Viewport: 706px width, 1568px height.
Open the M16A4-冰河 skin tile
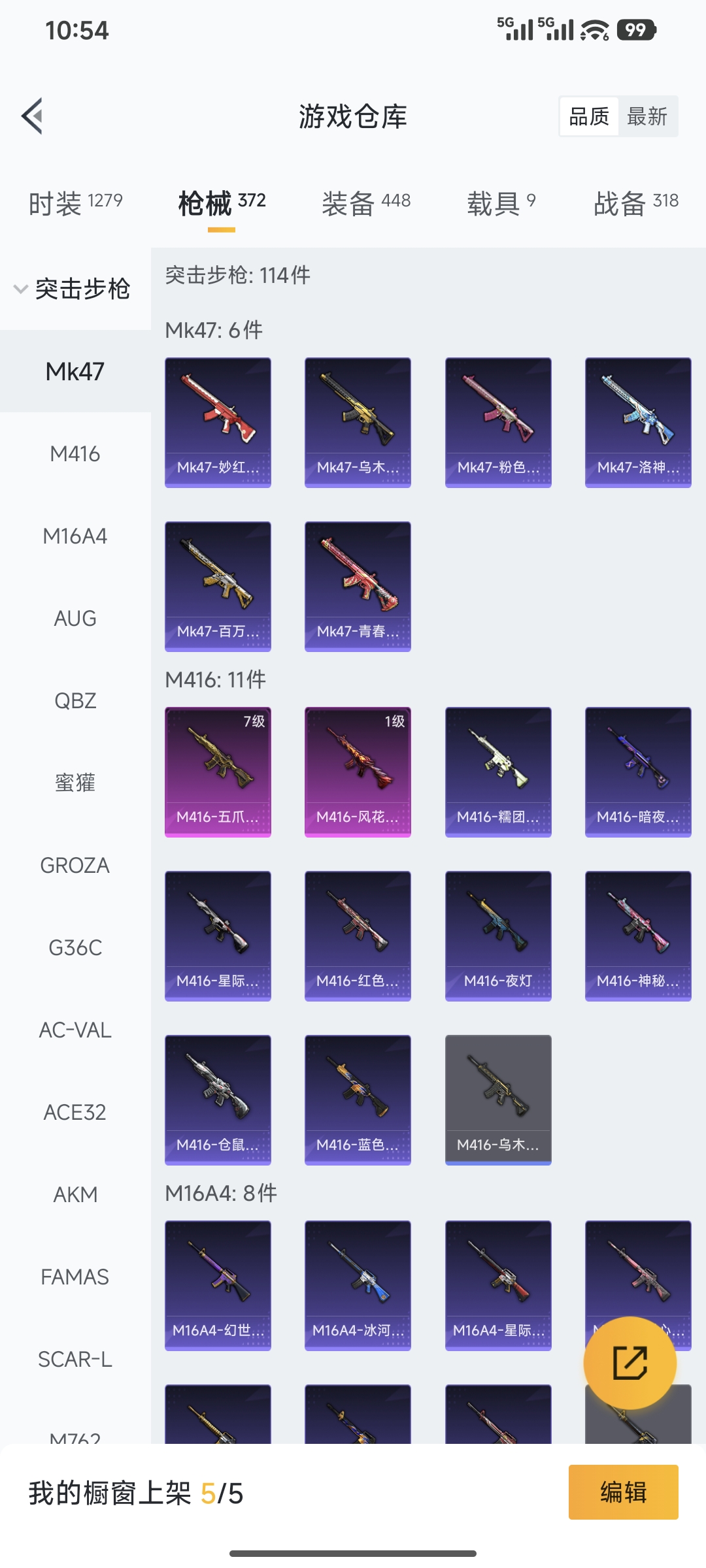click(x=358, y=1285)
